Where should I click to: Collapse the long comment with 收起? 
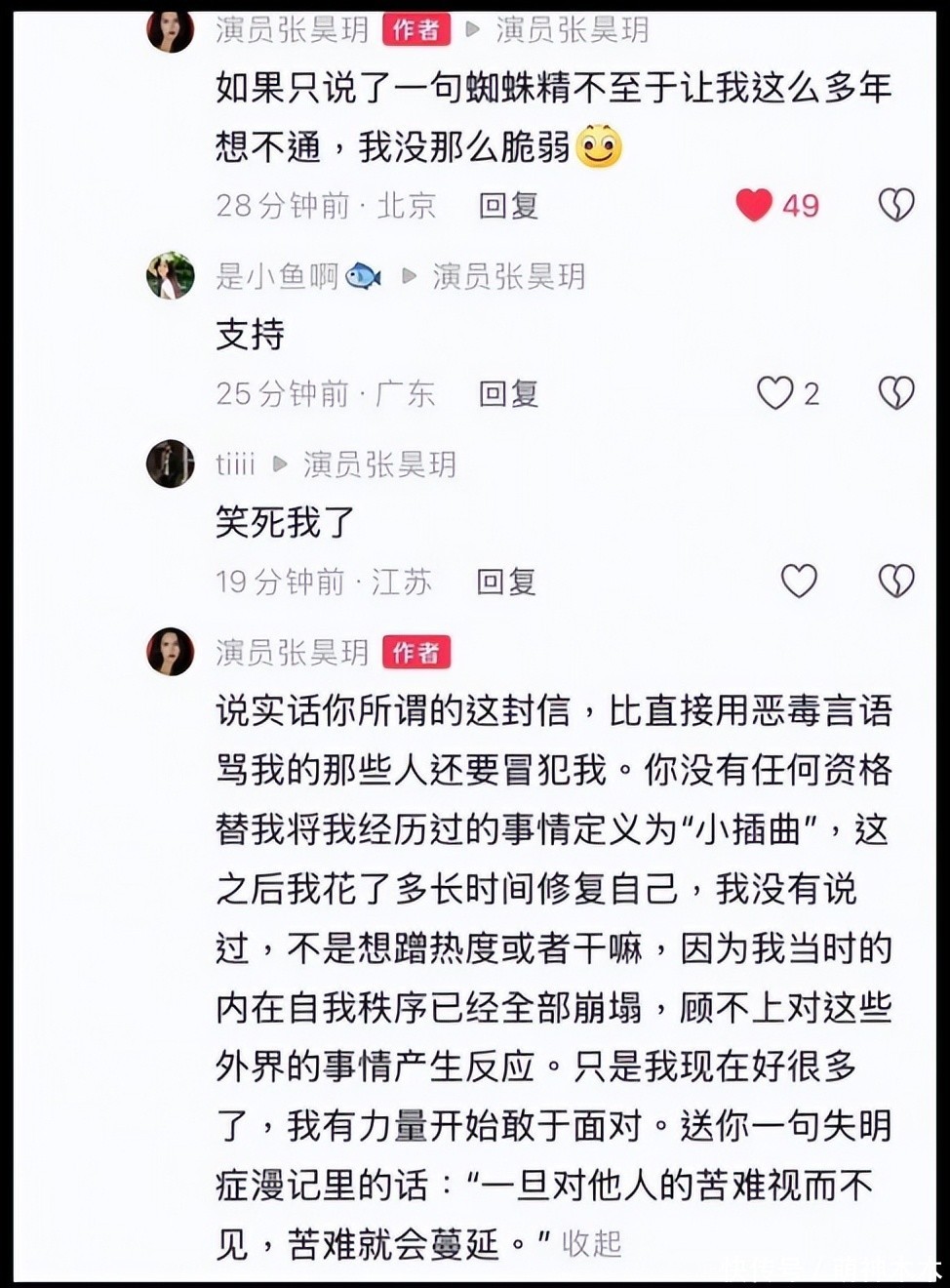coord(591,1244)
